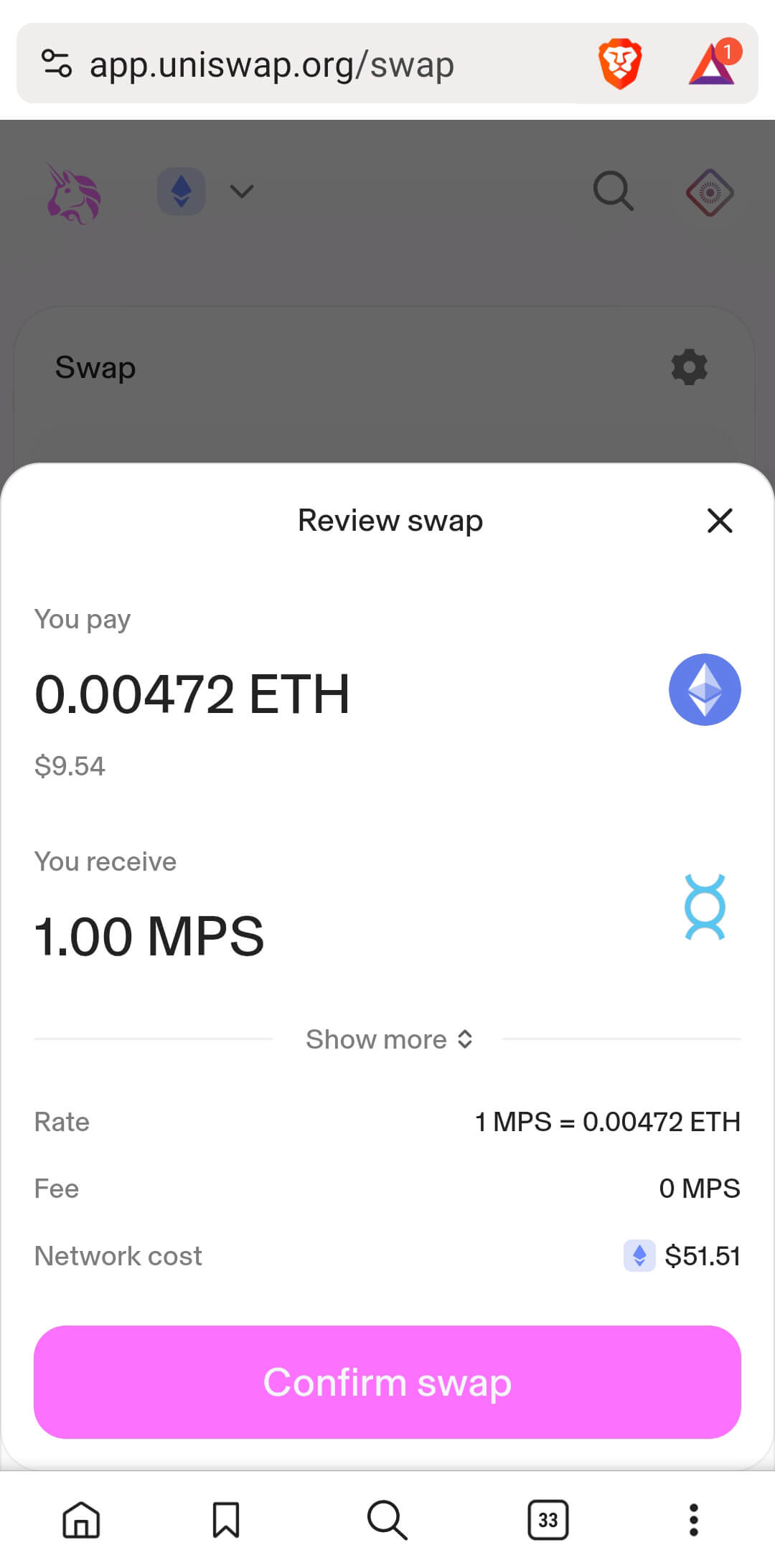Open the network selector chevron beside Ethereum
This screenshot has height=1568, width=775.
pyautogui.click(x=240, y=192)
